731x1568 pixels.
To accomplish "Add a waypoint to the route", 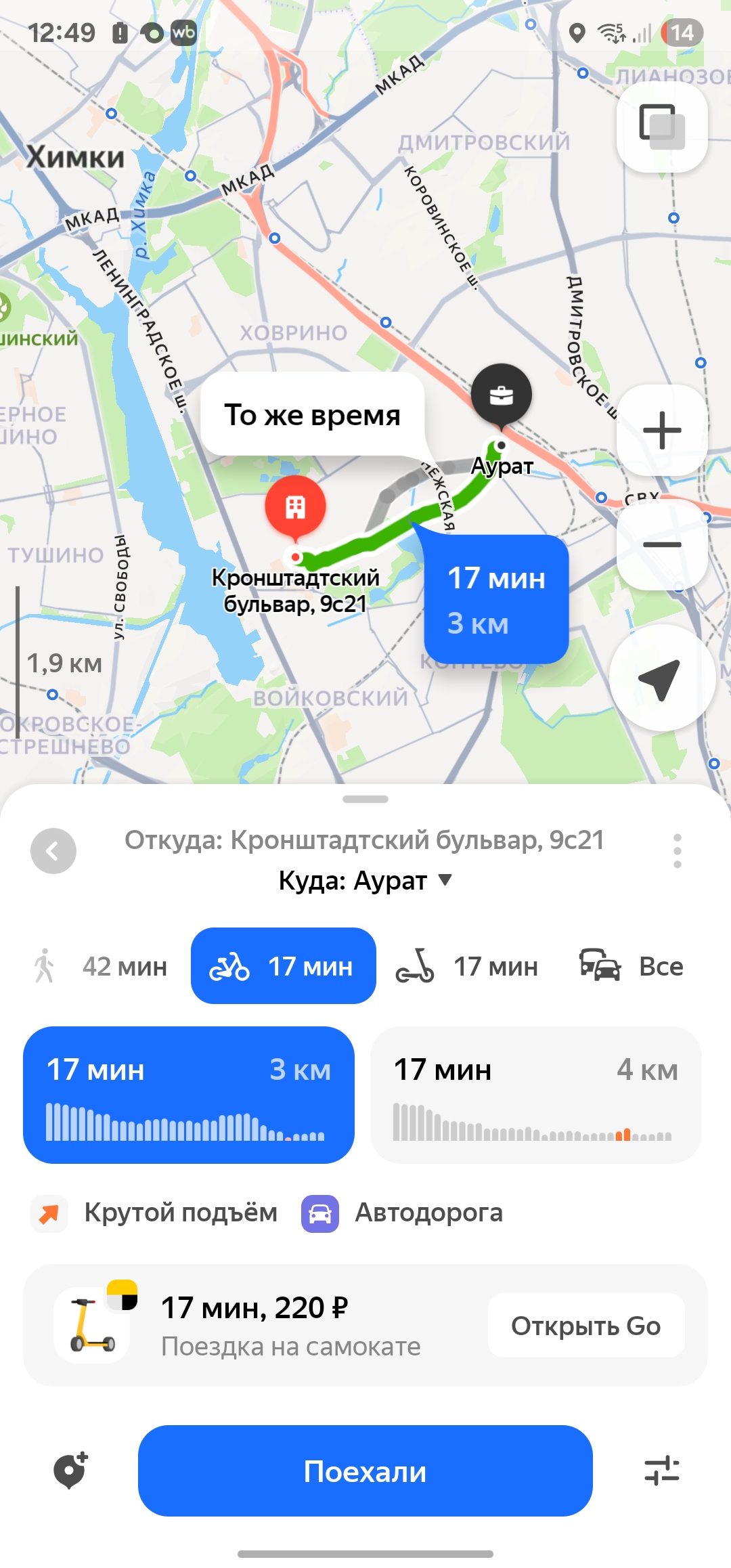I will point(71,1471).
